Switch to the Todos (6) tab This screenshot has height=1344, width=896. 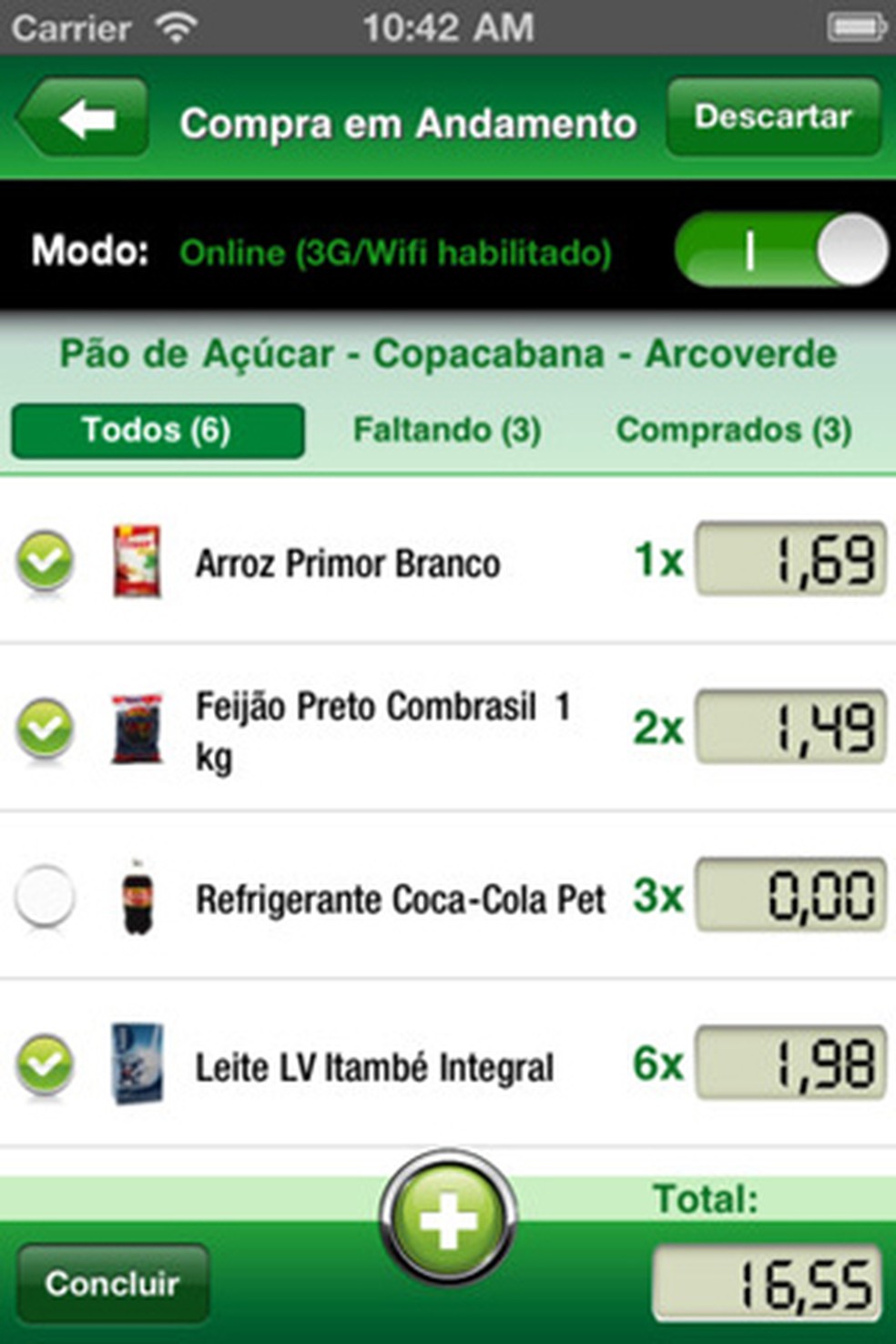click(158, 430)
